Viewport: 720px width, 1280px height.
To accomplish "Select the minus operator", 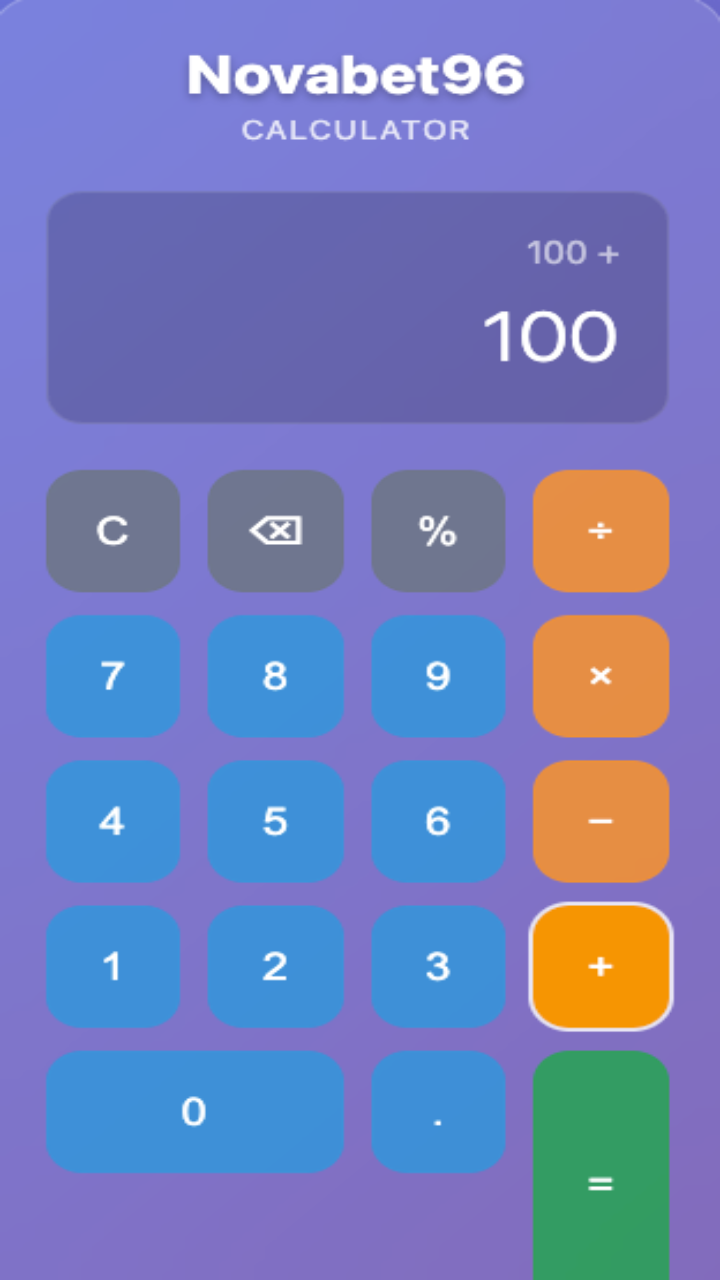I will (x=601, y=821).
